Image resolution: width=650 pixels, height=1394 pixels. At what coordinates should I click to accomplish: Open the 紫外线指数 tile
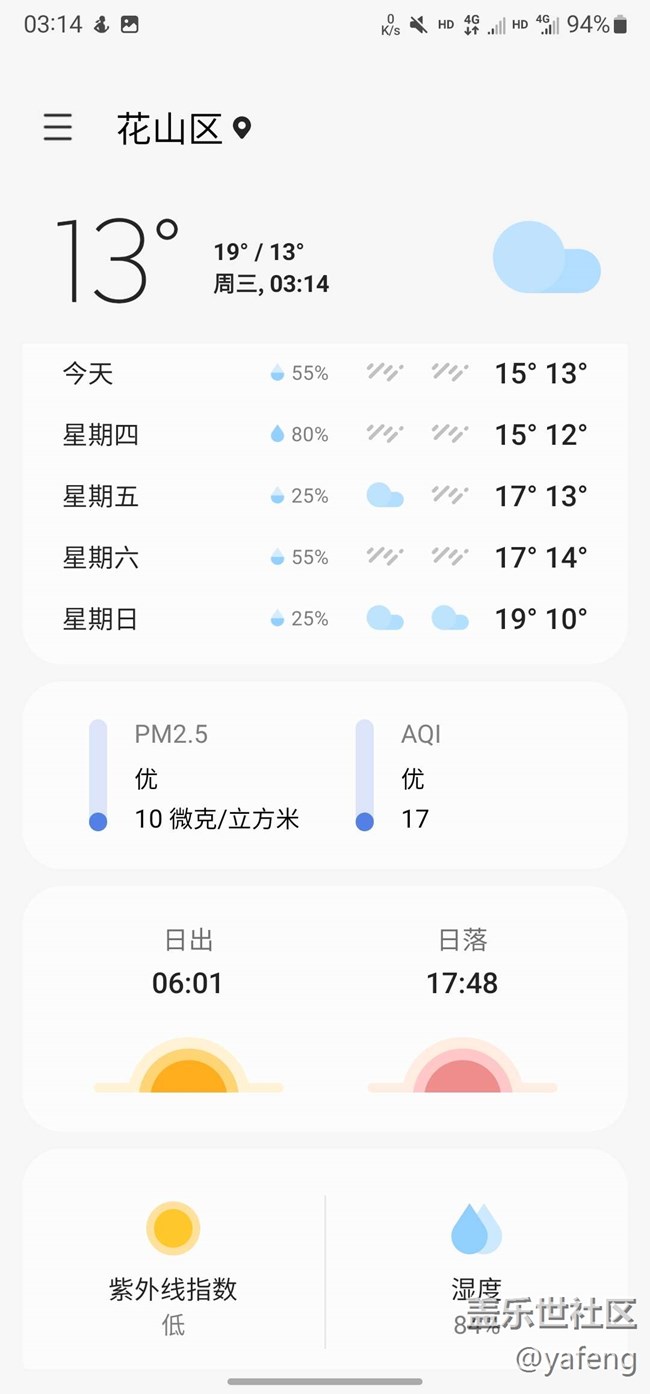point(173,1262)
